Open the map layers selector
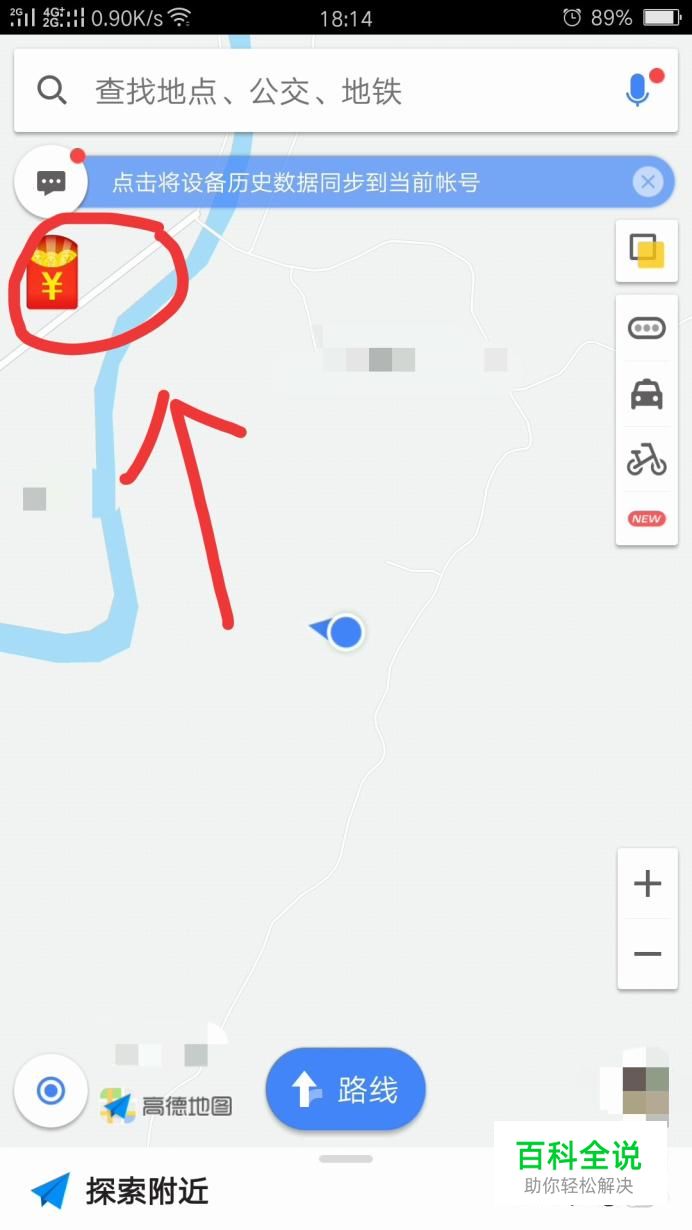This screenshot has width=692, height=1230. click(x=647, y=251)
